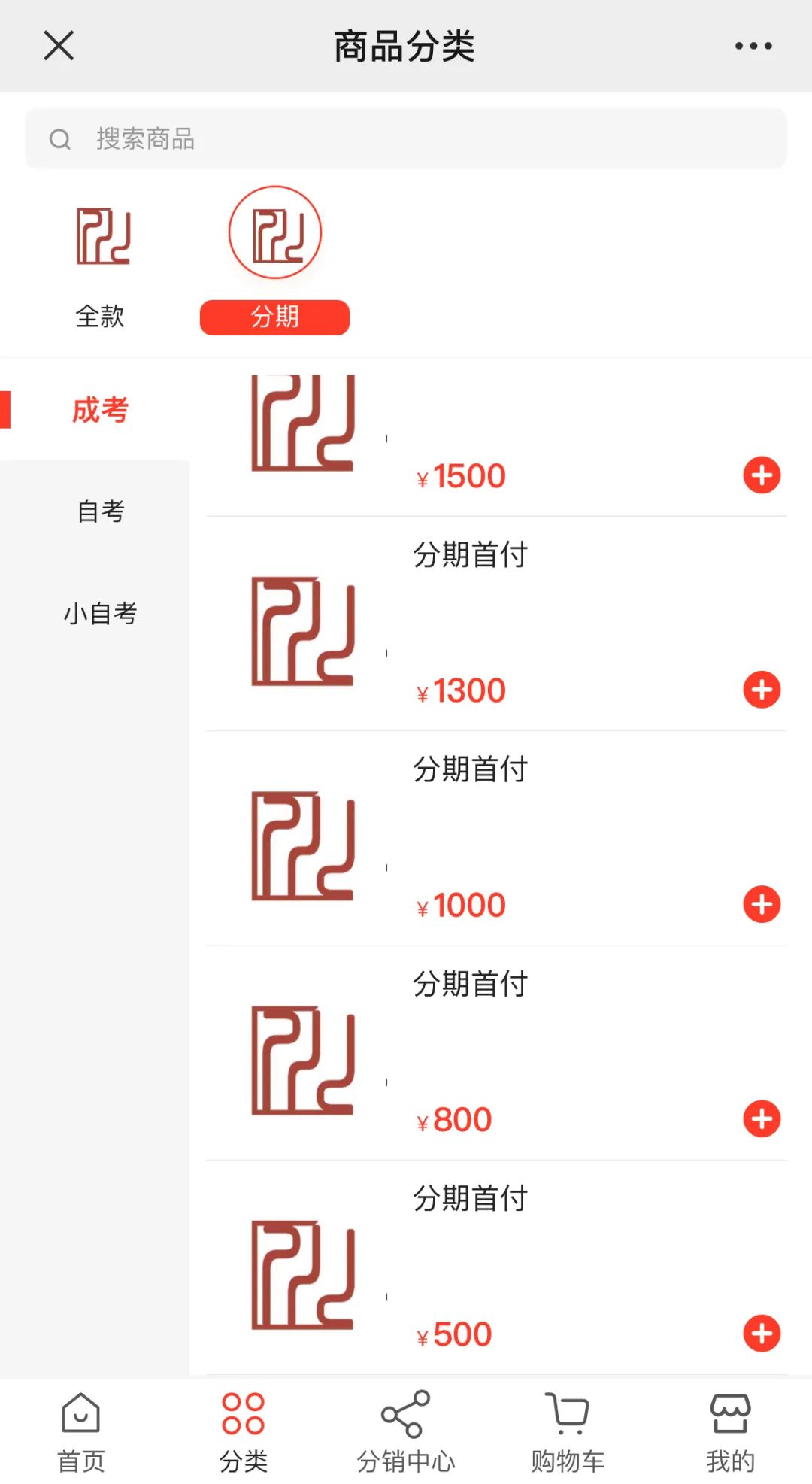This screenshot has height=1484, width=812.
Task: Add the ¥1000 分期首付 to cart
Action: [762, 904]
